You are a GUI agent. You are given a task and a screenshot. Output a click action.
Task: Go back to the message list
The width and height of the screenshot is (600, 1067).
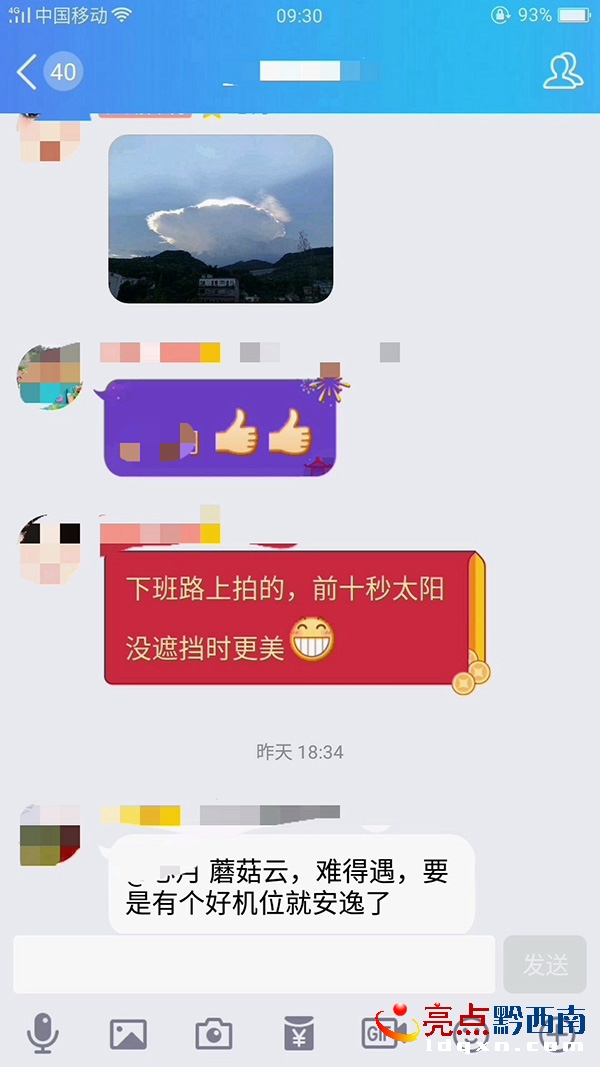28,72
